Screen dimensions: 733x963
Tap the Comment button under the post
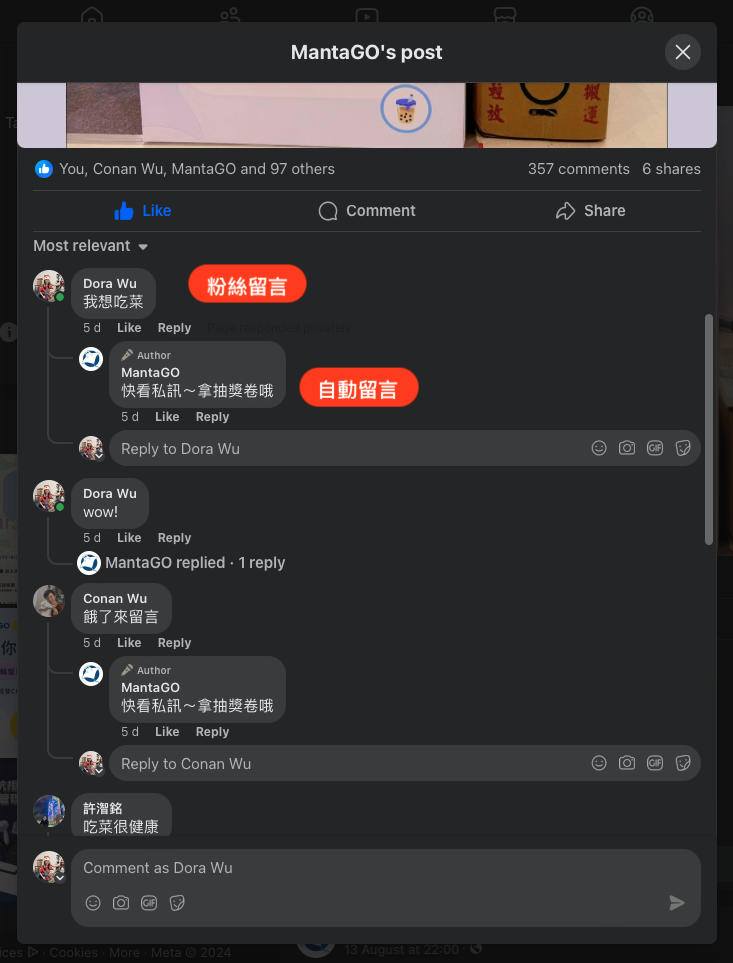click(x=367, y=211)
